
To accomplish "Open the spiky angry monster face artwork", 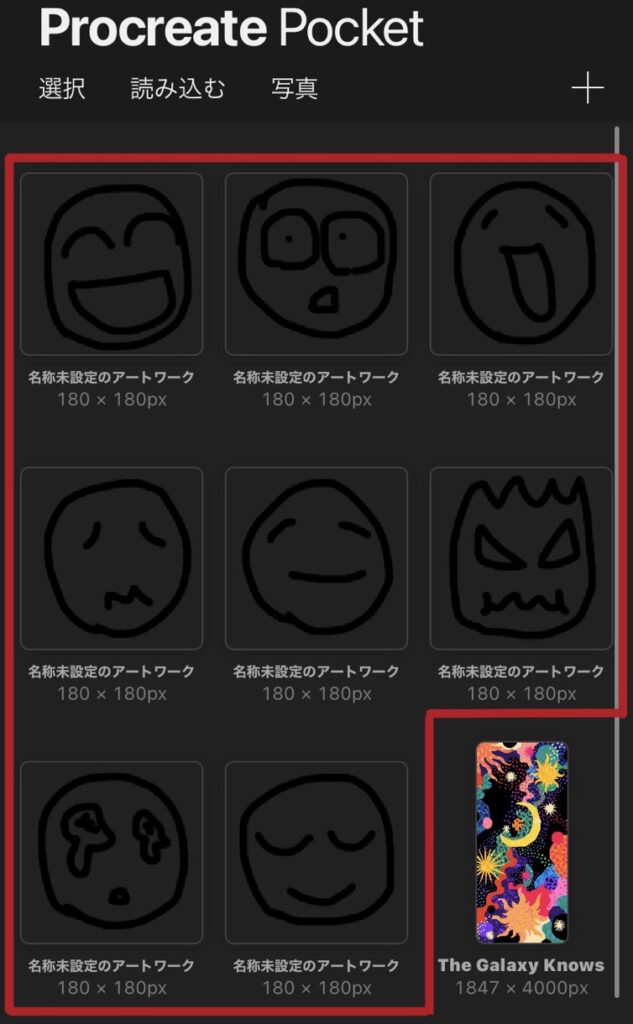I will [521, 558].
